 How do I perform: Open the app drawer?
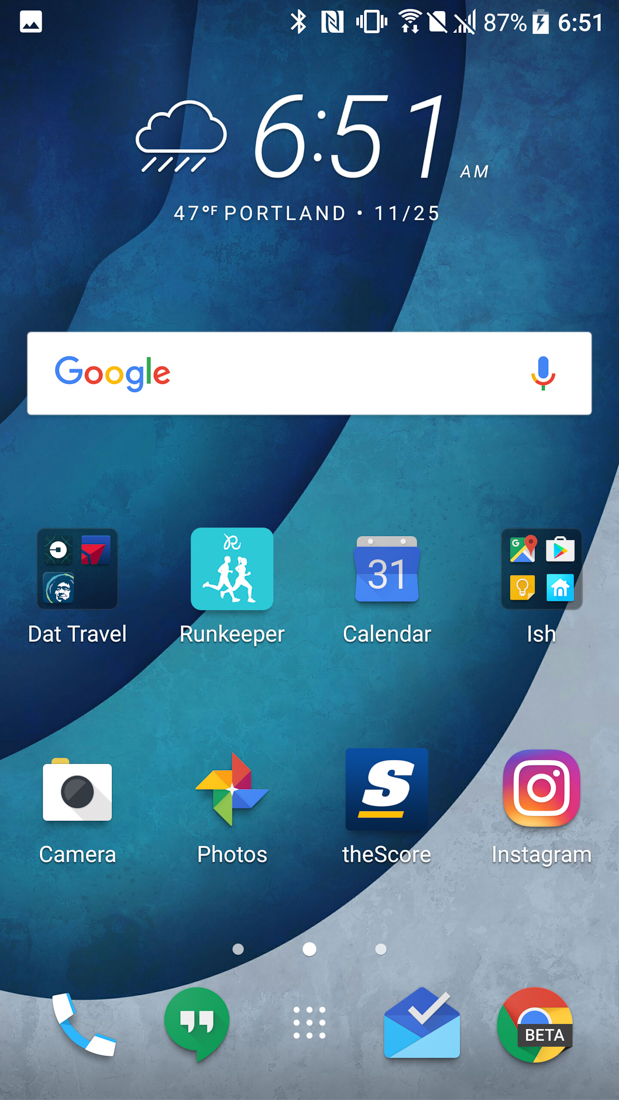309,1024
